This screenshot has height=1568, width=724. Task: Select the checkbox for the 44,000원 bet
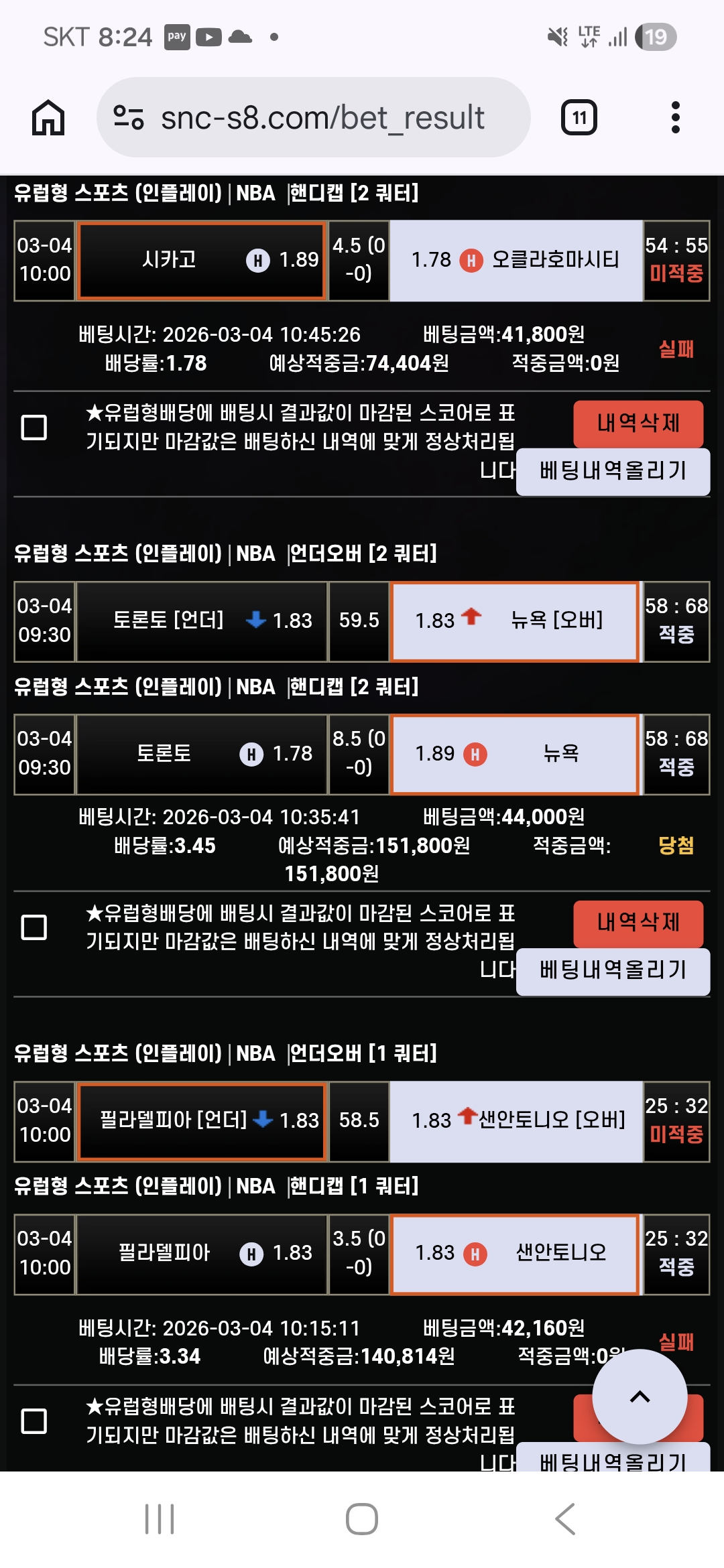(x=34, y=927)
